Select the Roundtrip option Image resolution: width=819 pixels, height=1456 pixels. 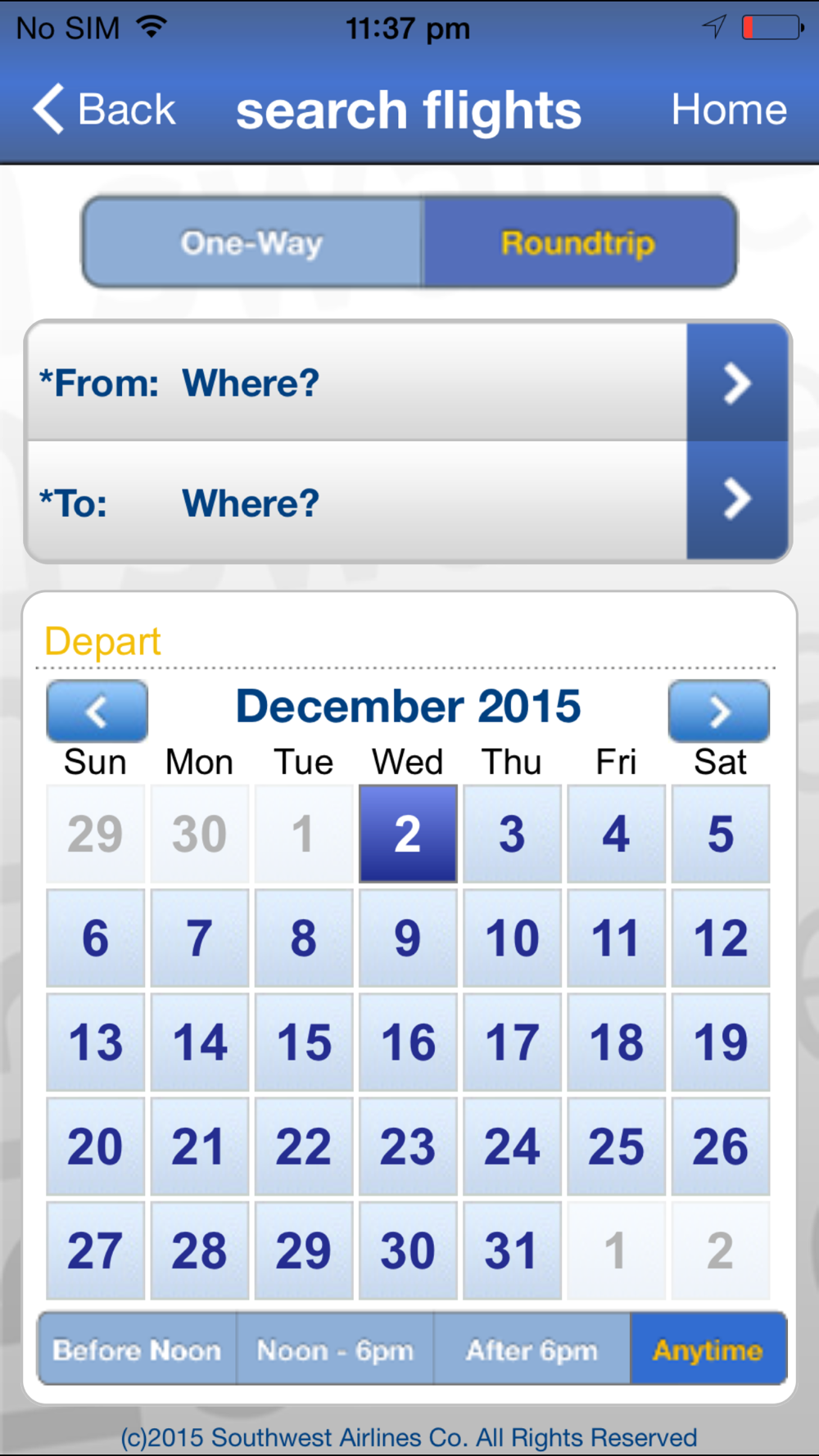pos(578,242)
